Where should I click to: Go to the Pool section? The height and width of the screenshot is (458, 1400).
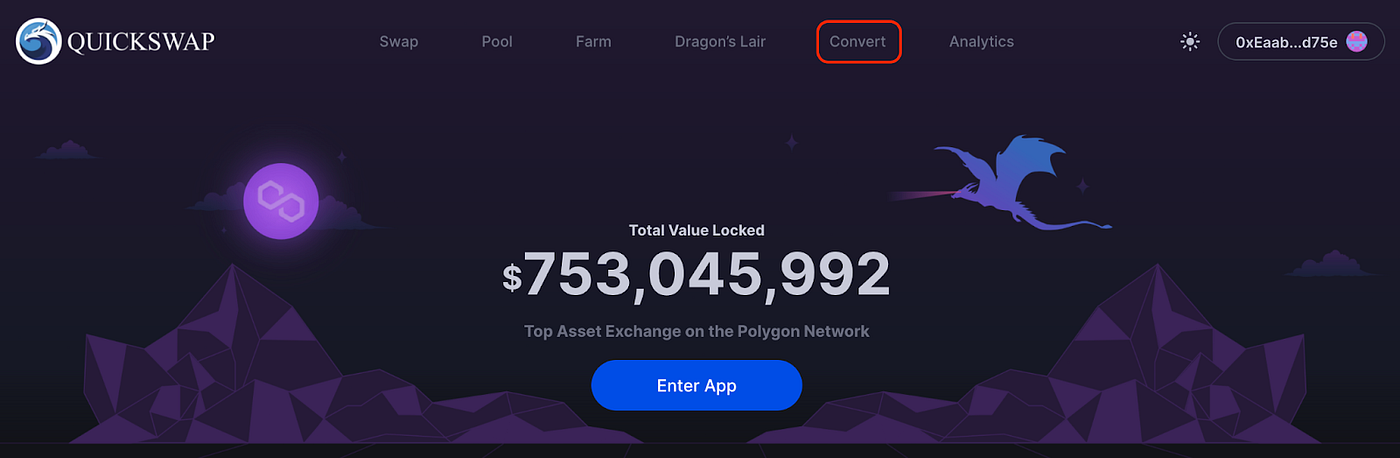[x=497, y=42]
